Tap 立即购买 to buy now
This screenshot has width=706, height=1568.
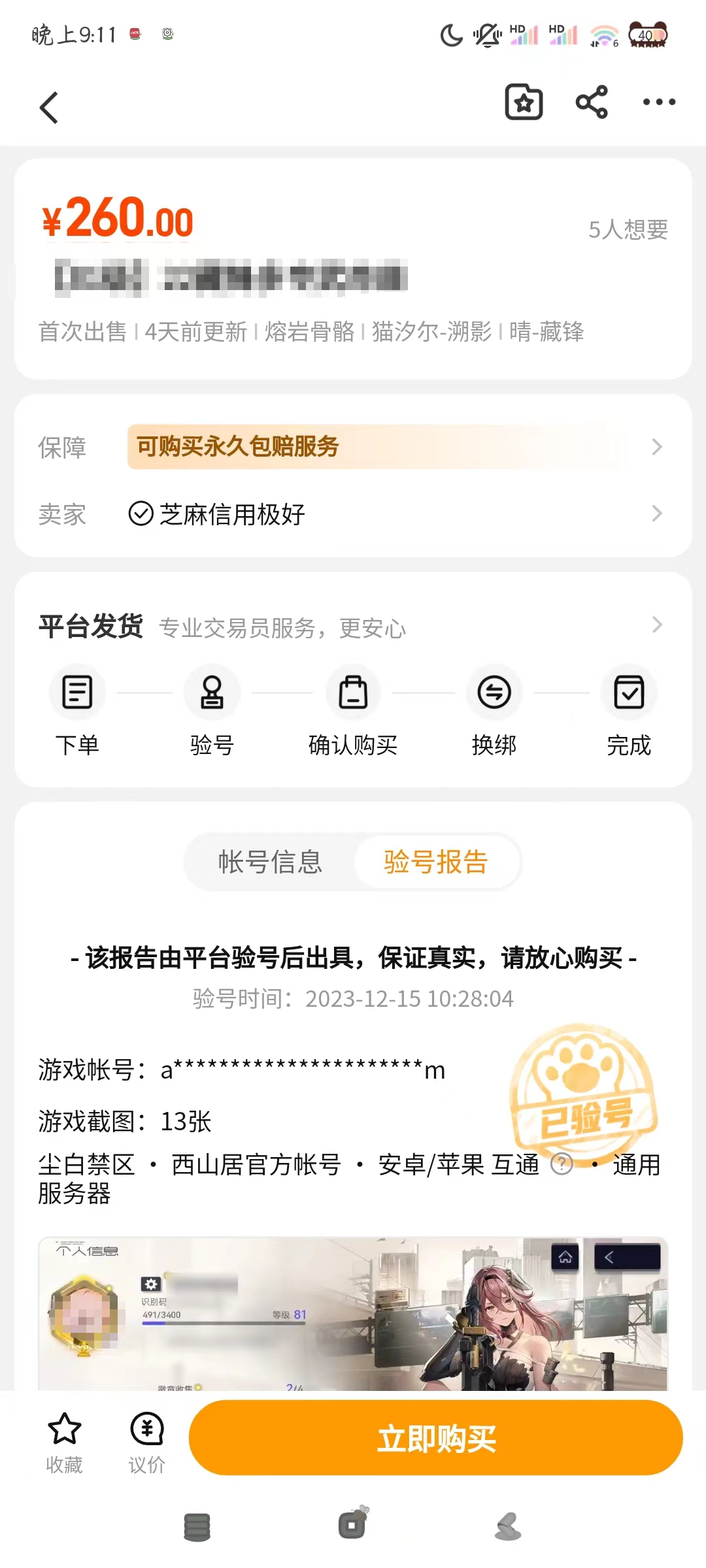436,1438
